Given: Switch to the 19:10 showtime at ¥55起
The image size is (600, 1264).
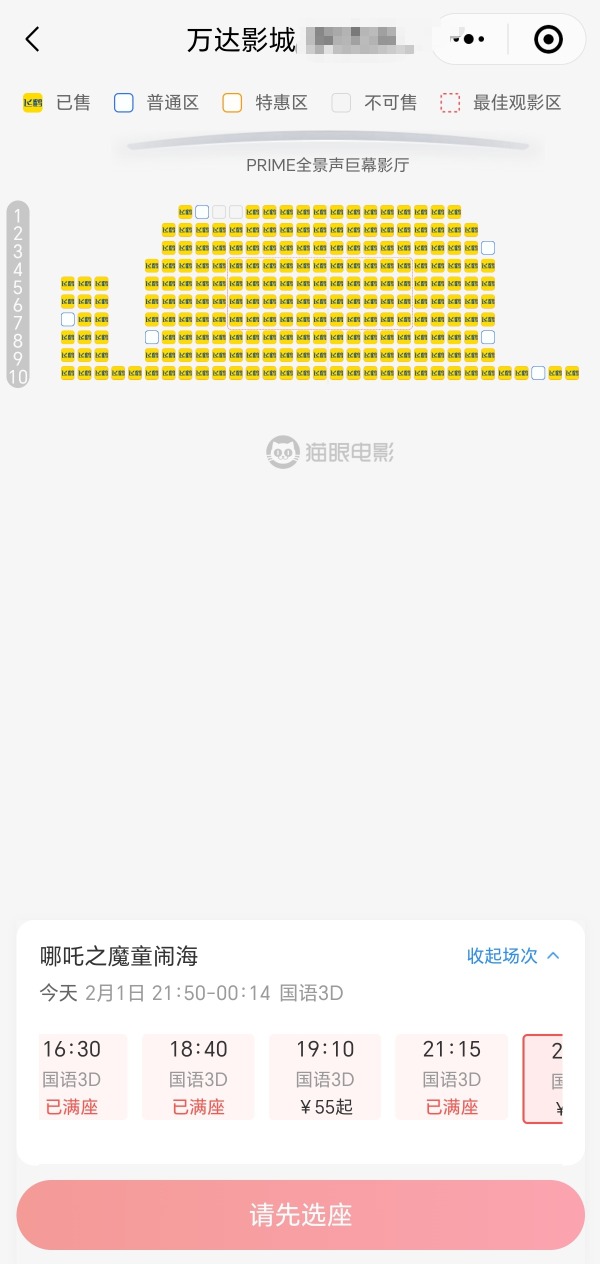Looking at the screenshot, I should click(x=325, y=1077).
